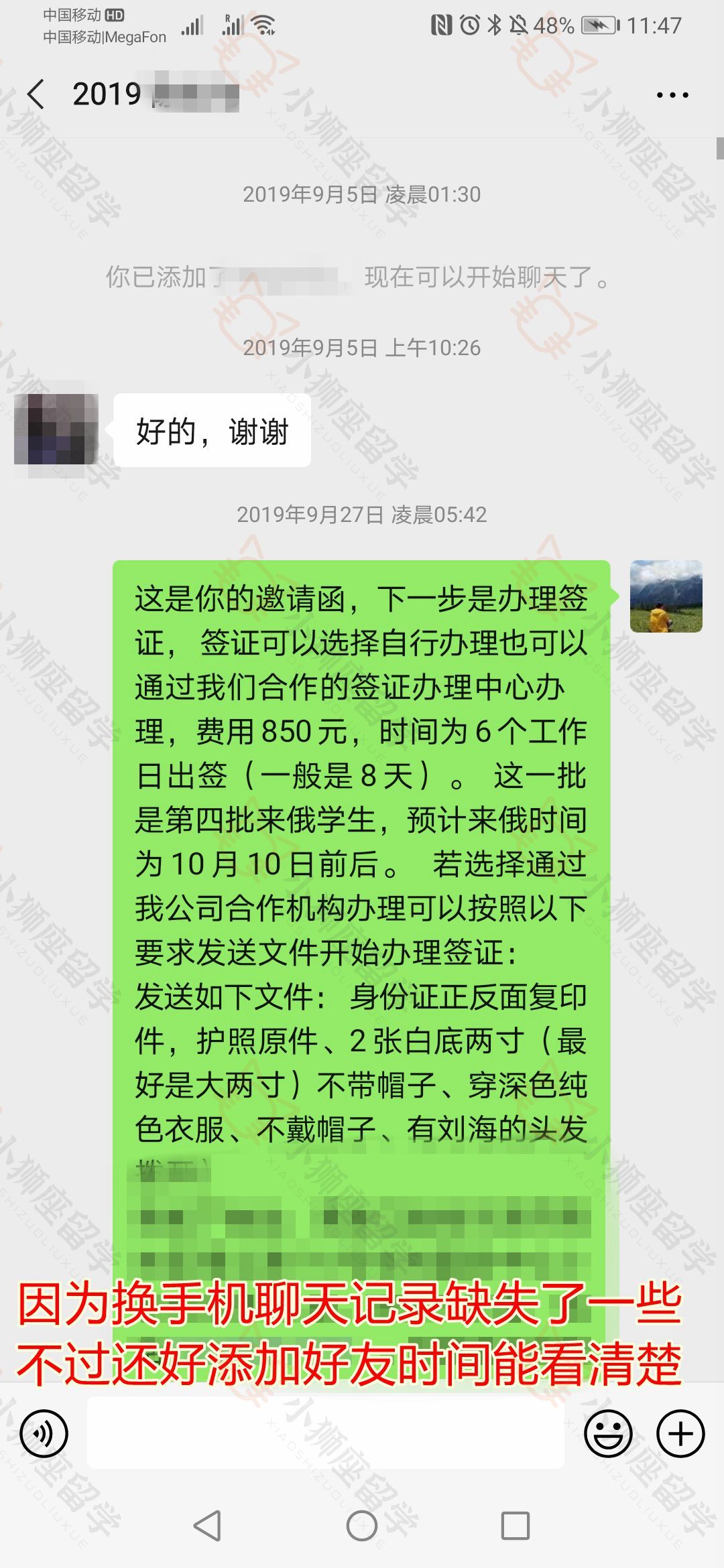Screen dimensions: 724x1568
Task: Tap the system home button
Action: click(x=362, y=1526)
